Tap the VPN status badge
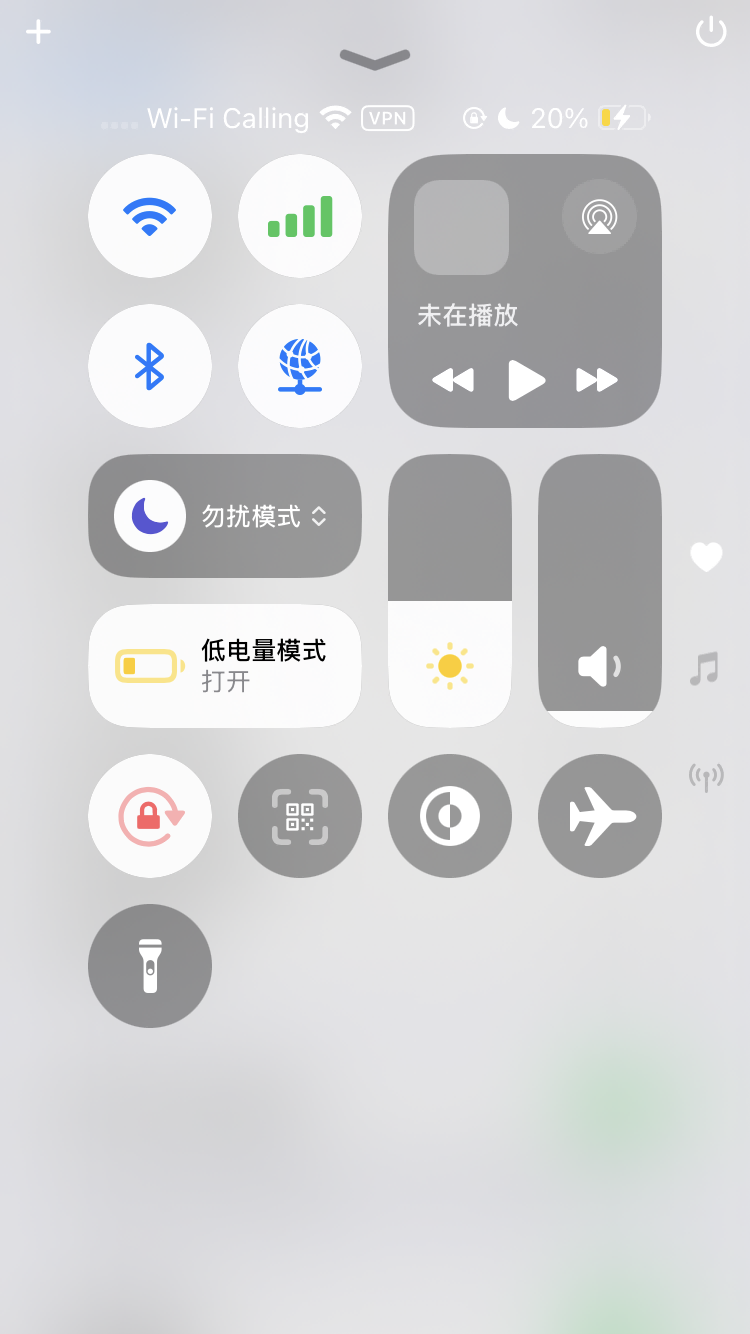The width and height of the screenshot is (750, 1334). pyautogui.click(x=388, y=118)
